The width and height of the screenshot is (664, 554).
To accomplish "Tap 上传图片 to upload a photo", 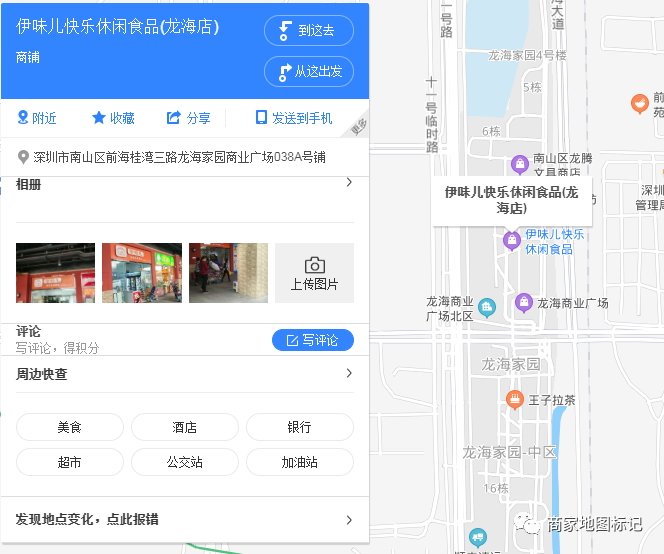I will click(x=314, y=272).
